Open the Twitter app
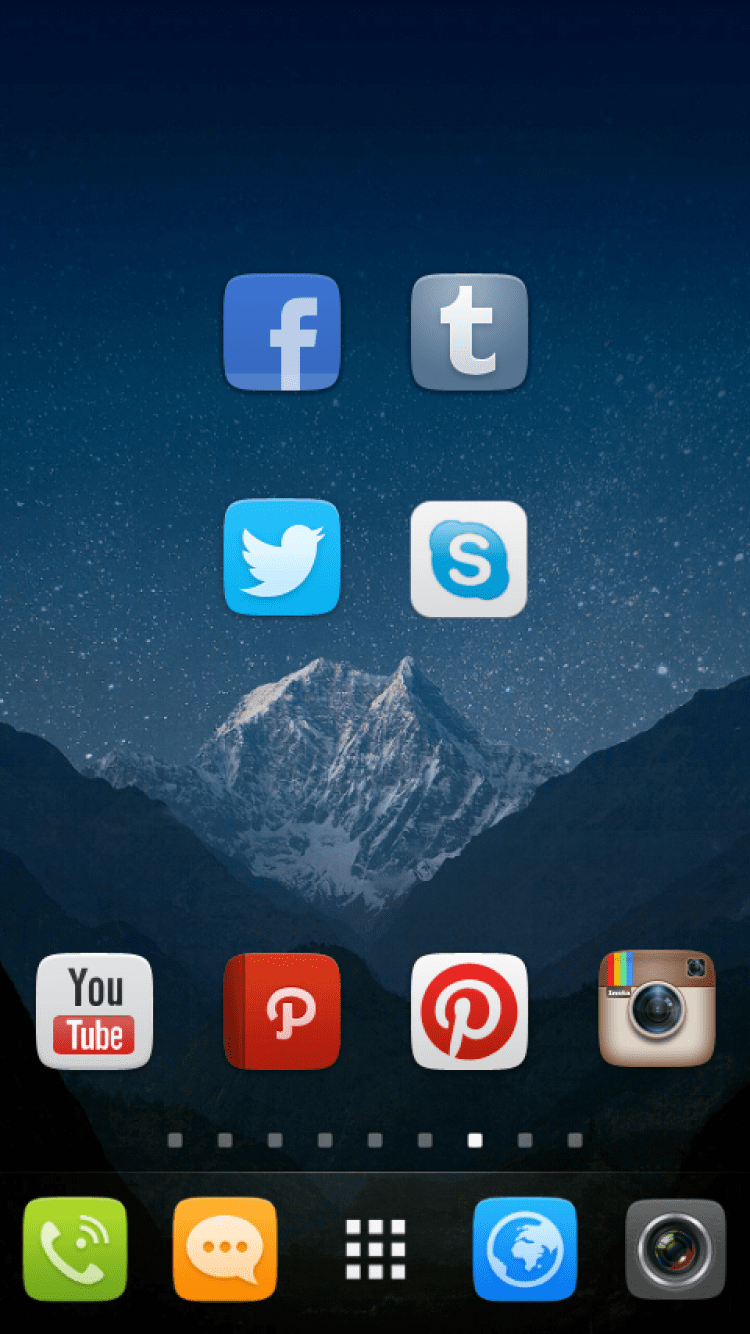 [282, 557]
